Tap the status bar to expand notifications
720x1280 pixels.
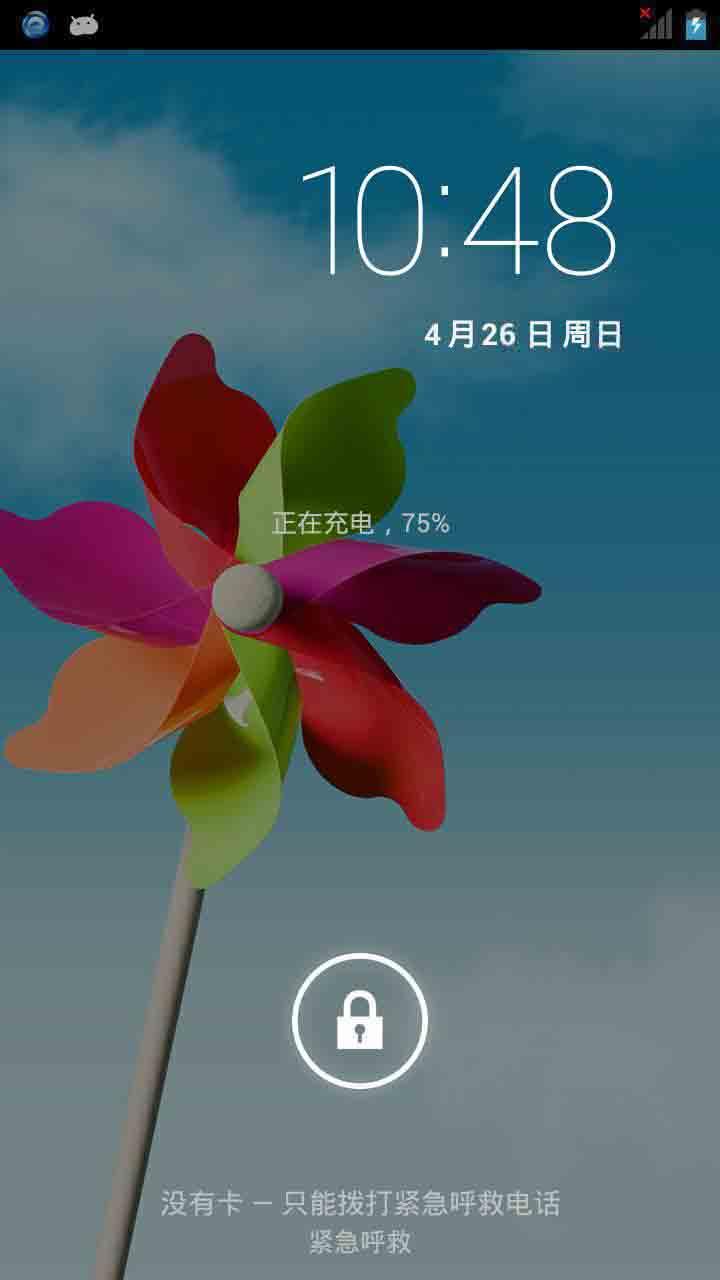[x=360, y=25]
